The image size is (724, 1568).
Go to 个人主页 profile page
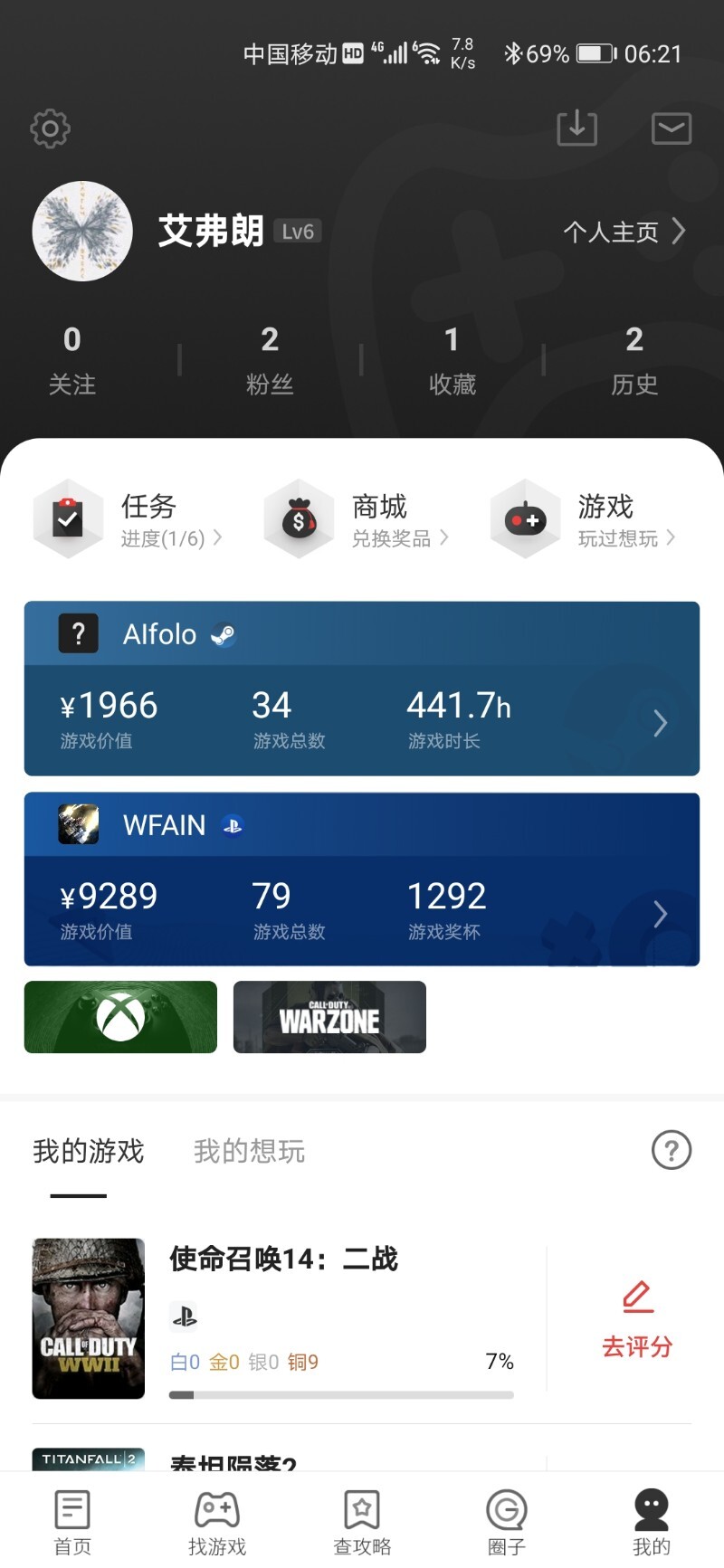point(624,233)
